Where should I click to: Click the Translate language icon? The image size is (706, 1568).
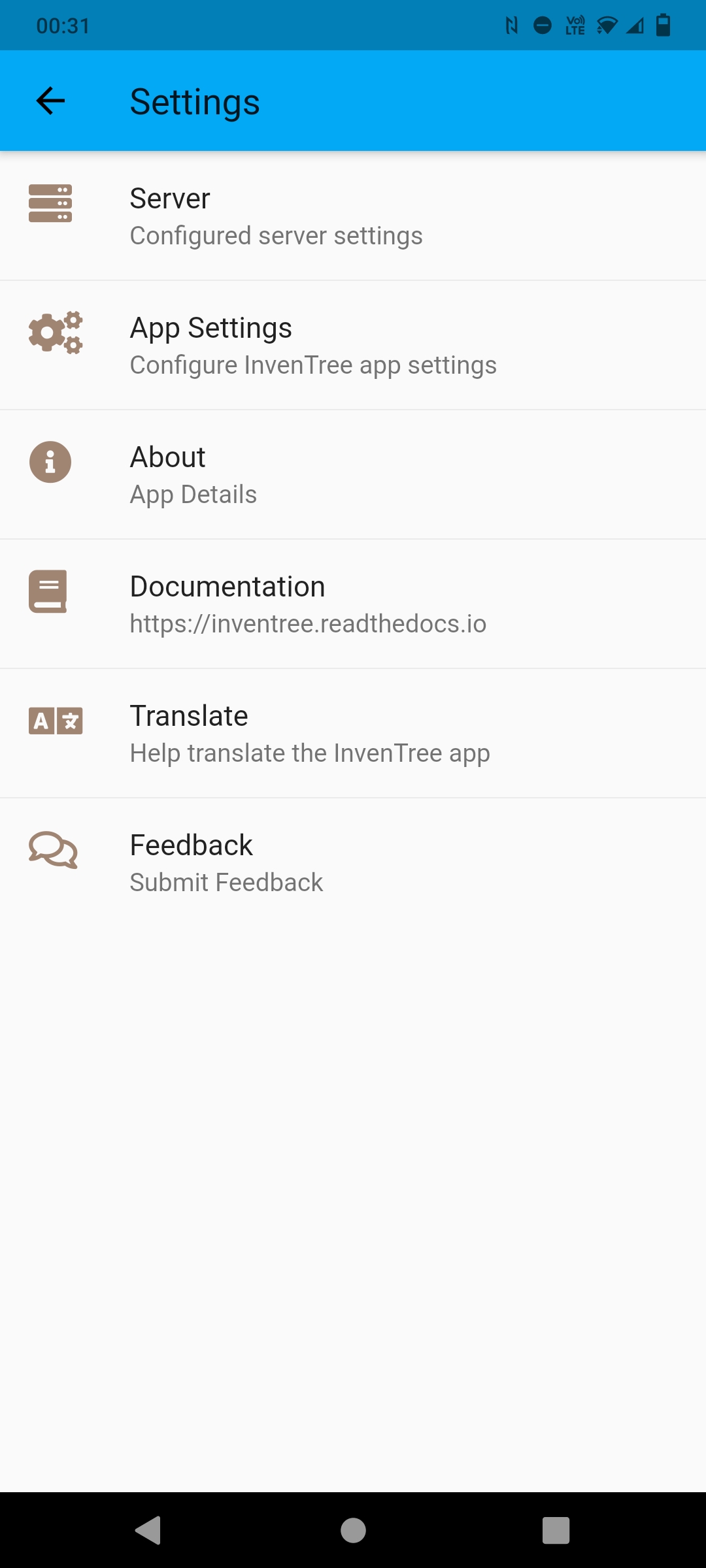coord(56,721)
